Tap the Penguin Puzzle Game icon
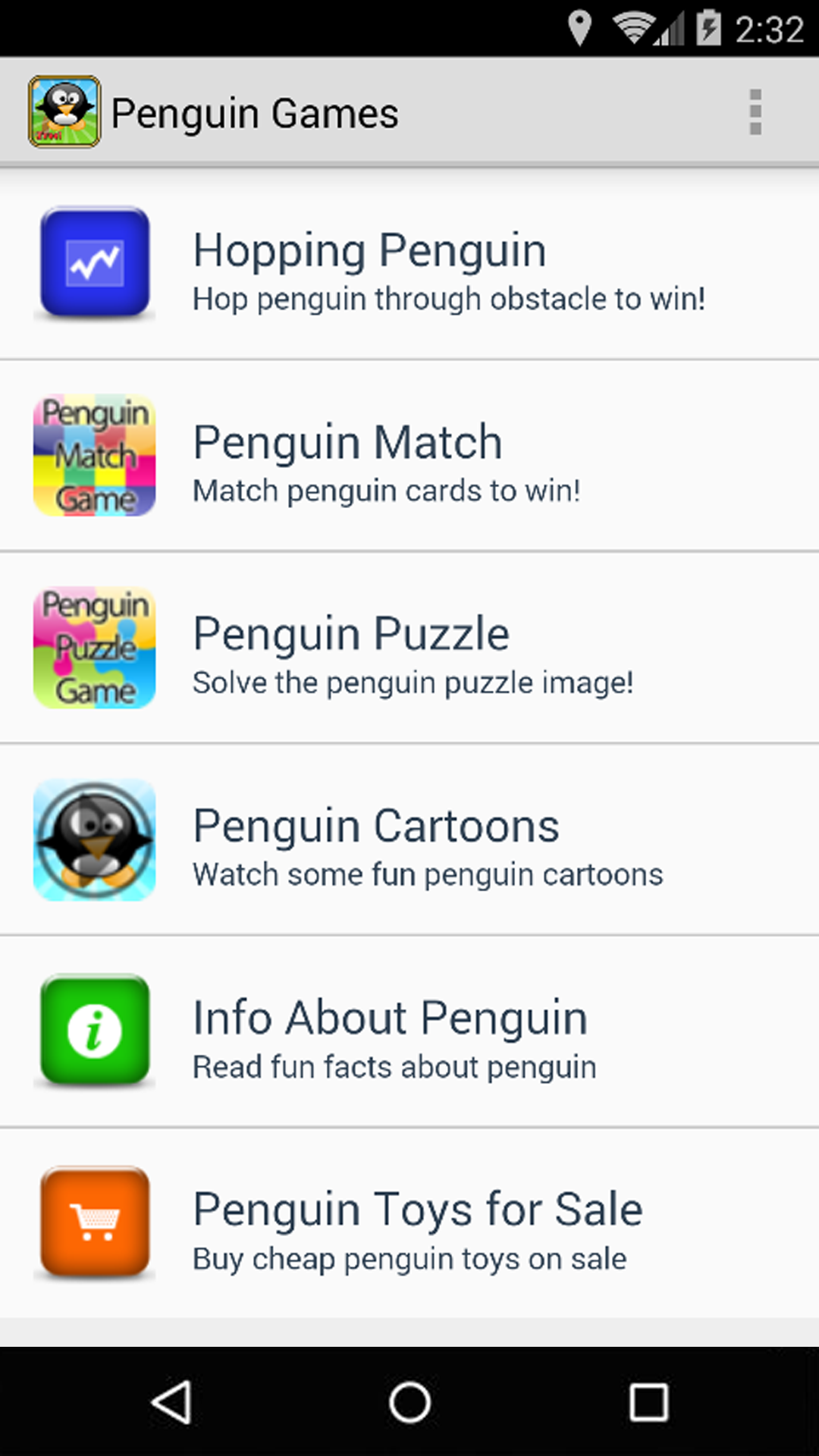Image resolution: width=819 pixels, height=1456 pixels. point(94,648)
